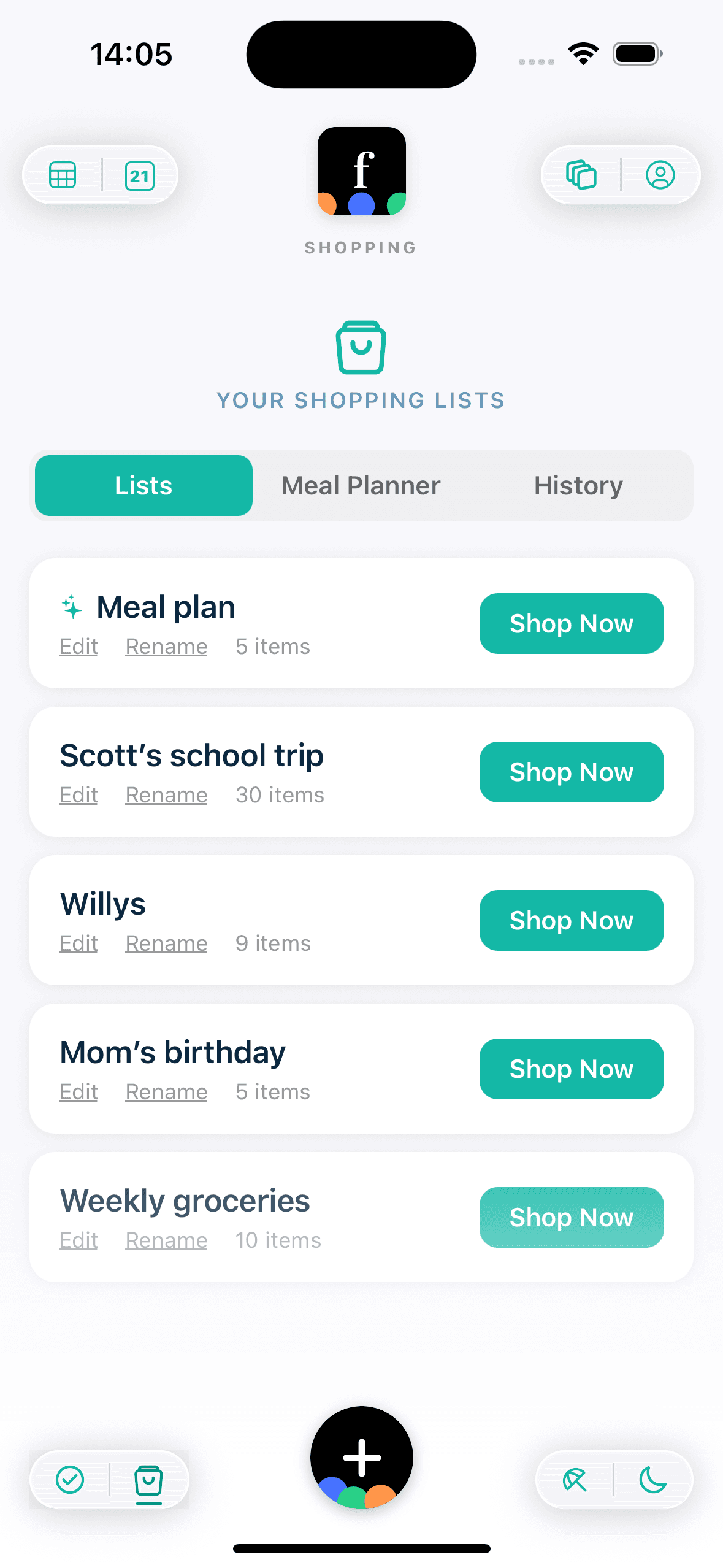Select the shopping bag icon at bottom
Image resolution: width=723 pixels, height=1568 pixels.
click(x=149, y=1480)
